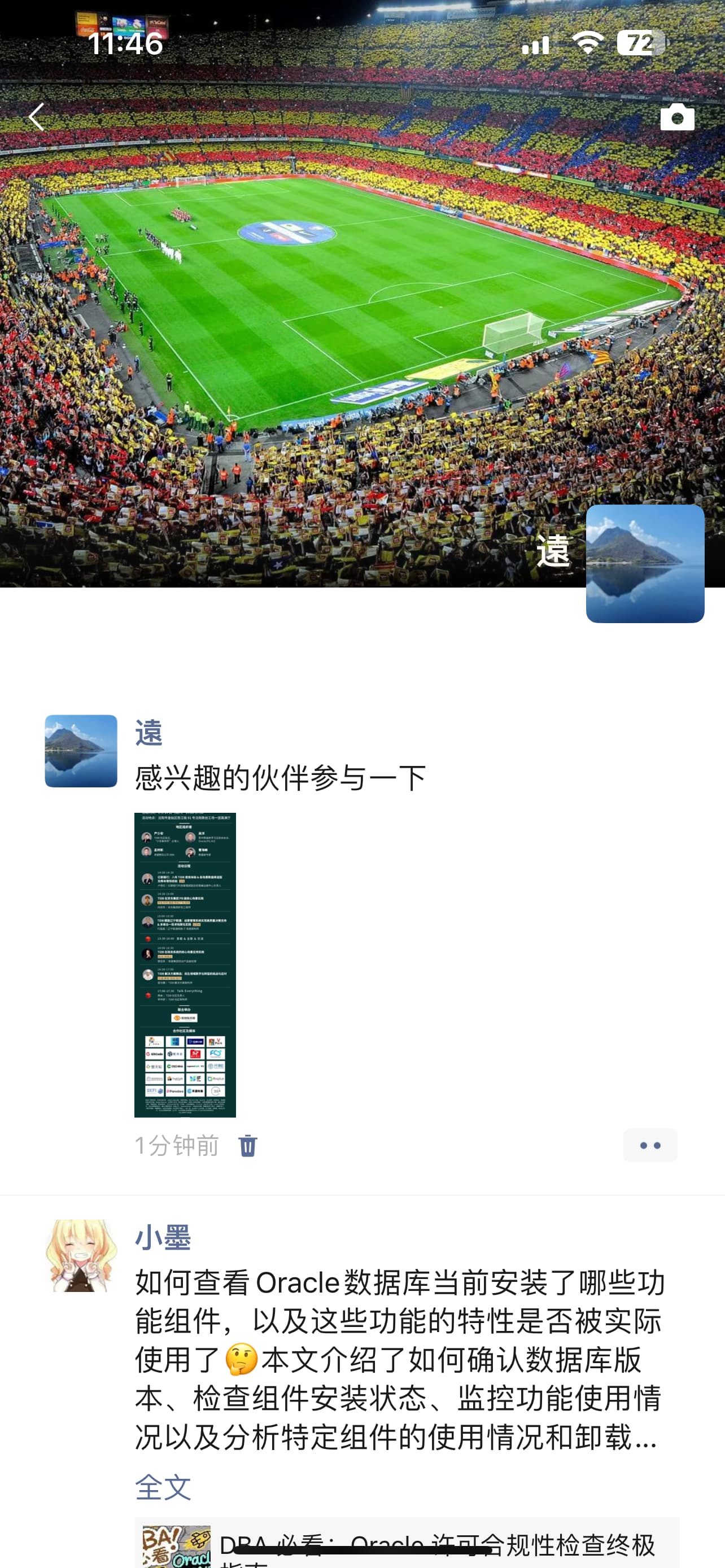The height and width of the screenshot is (1568, 725).
Task: Open the camera to post a moment
Action: (677, 116)
